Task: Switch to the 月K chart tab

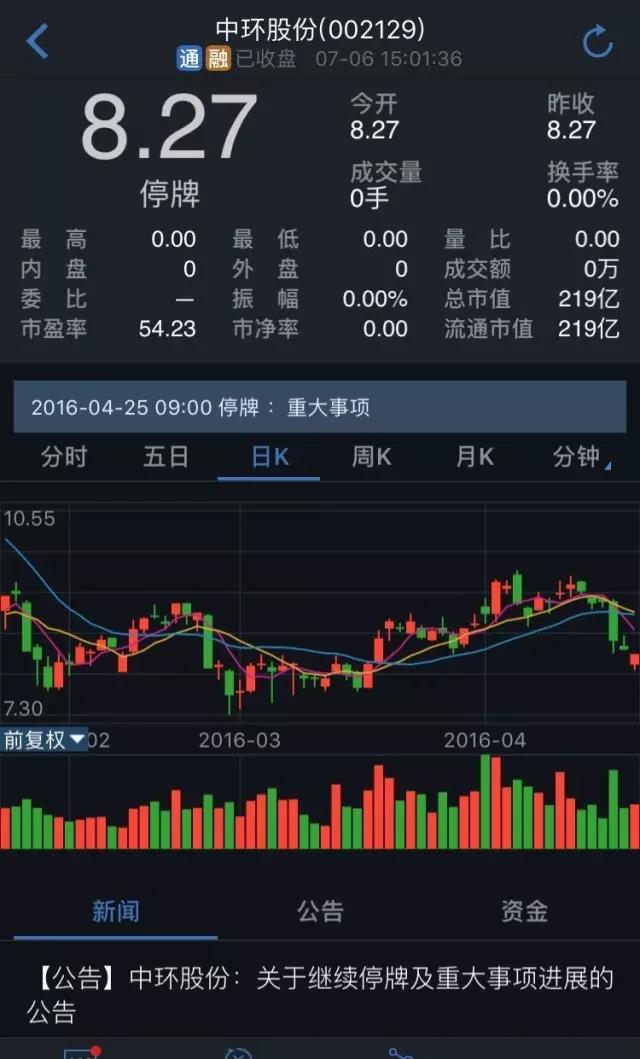Action: coord(474,458)
